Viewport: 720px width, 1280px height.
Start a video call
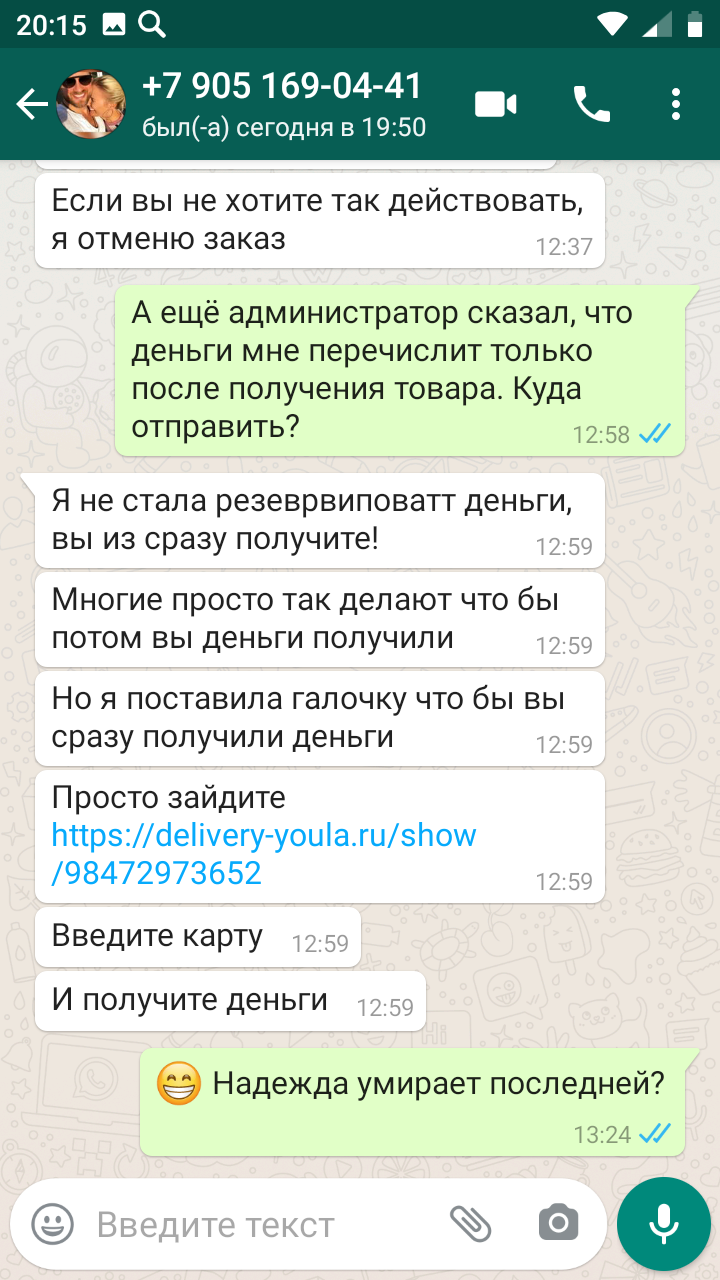(x=496, y=104)
